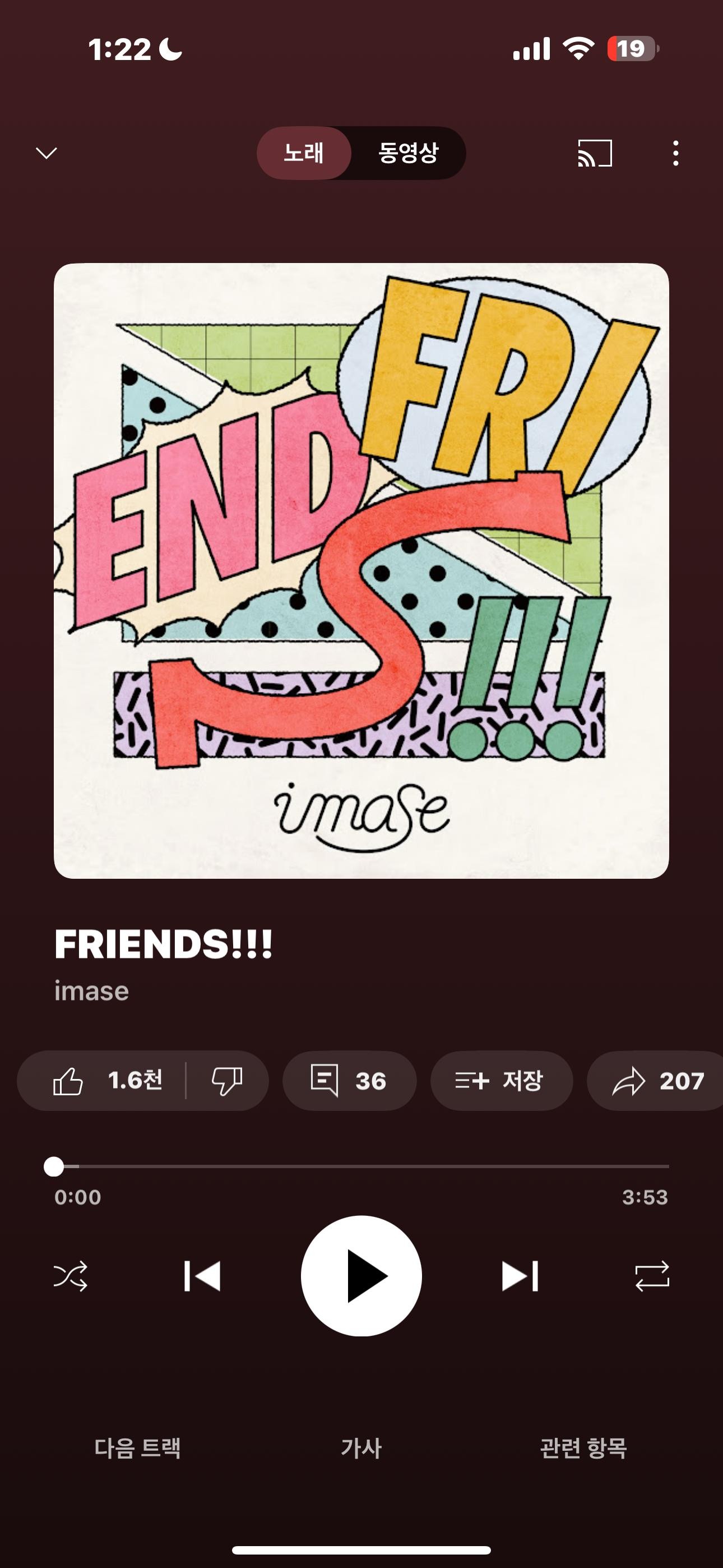Viewport: 723px width, 1568px height.
Task: Play the song FRIENDS!!!
Action: point(361,1276)
